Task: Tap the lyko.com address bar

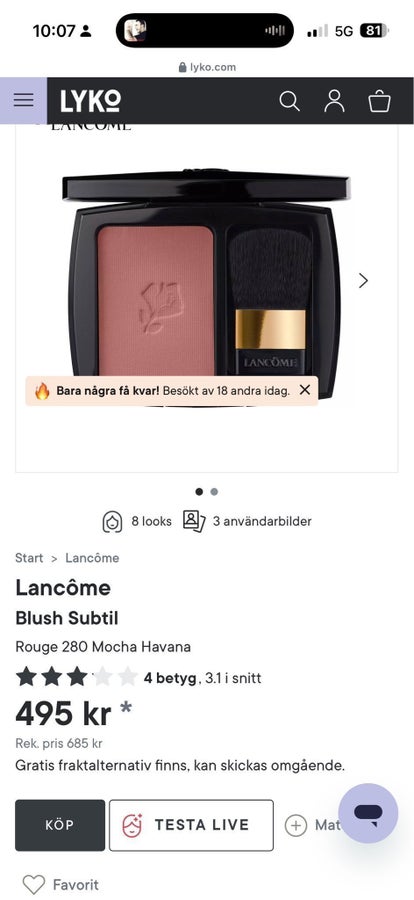Action: (x=207, y=67)
